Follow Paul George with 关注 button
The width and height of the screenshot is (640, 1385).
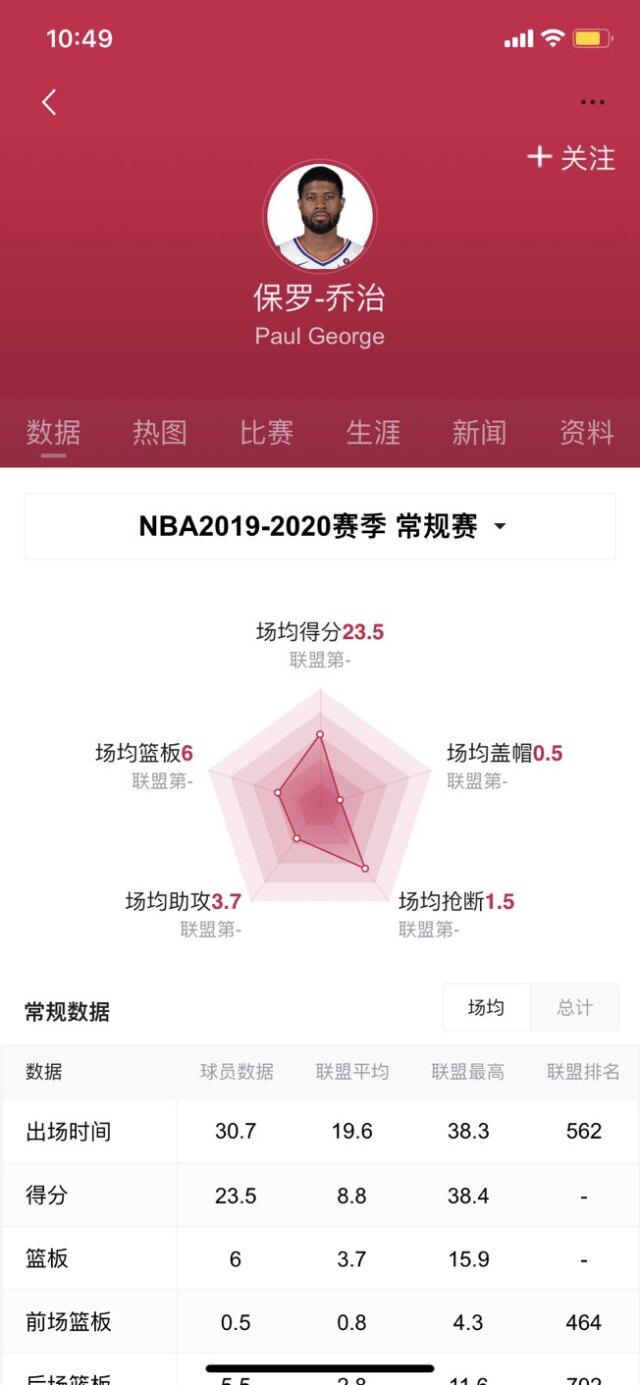click(x=571, y=158)
